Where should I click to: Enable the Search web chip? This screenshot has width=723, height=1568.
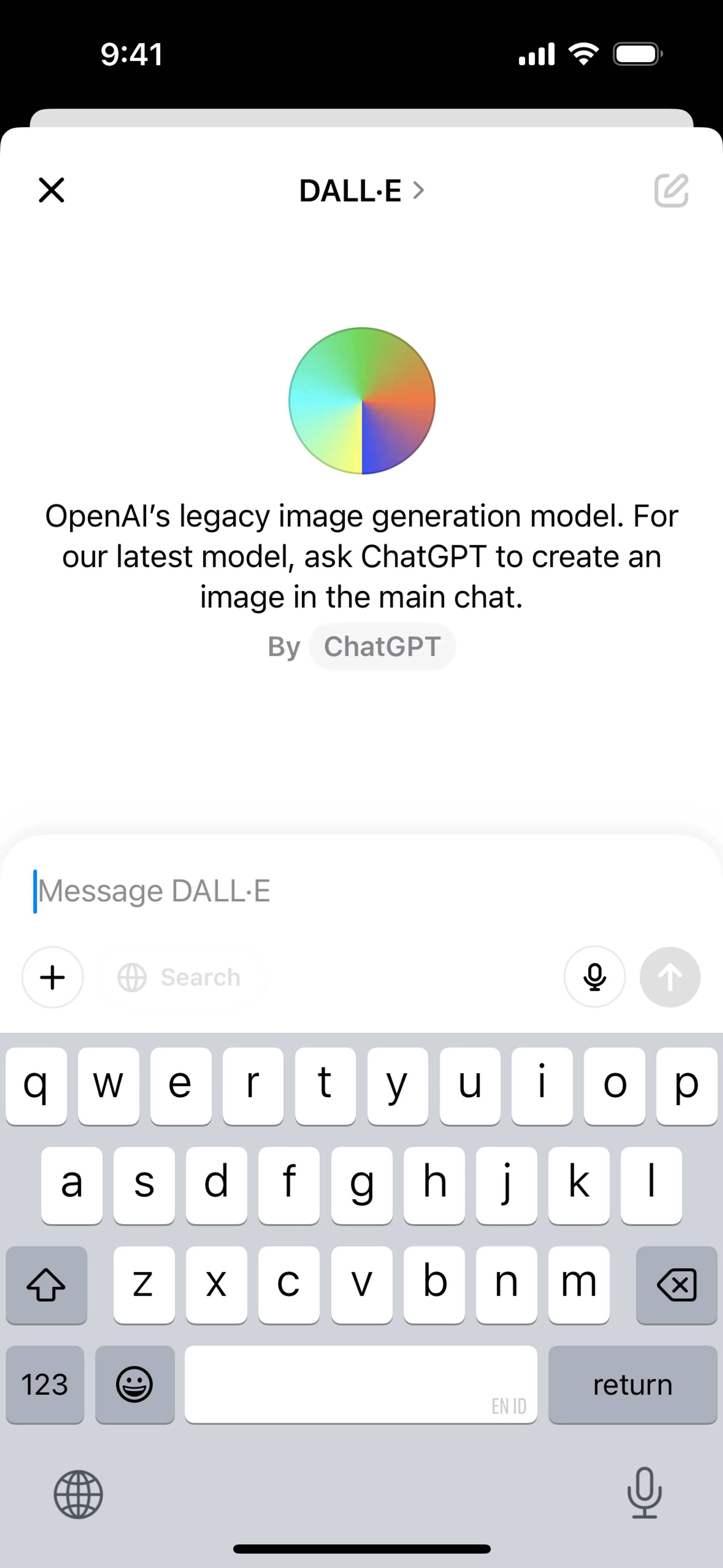point(182,977)
